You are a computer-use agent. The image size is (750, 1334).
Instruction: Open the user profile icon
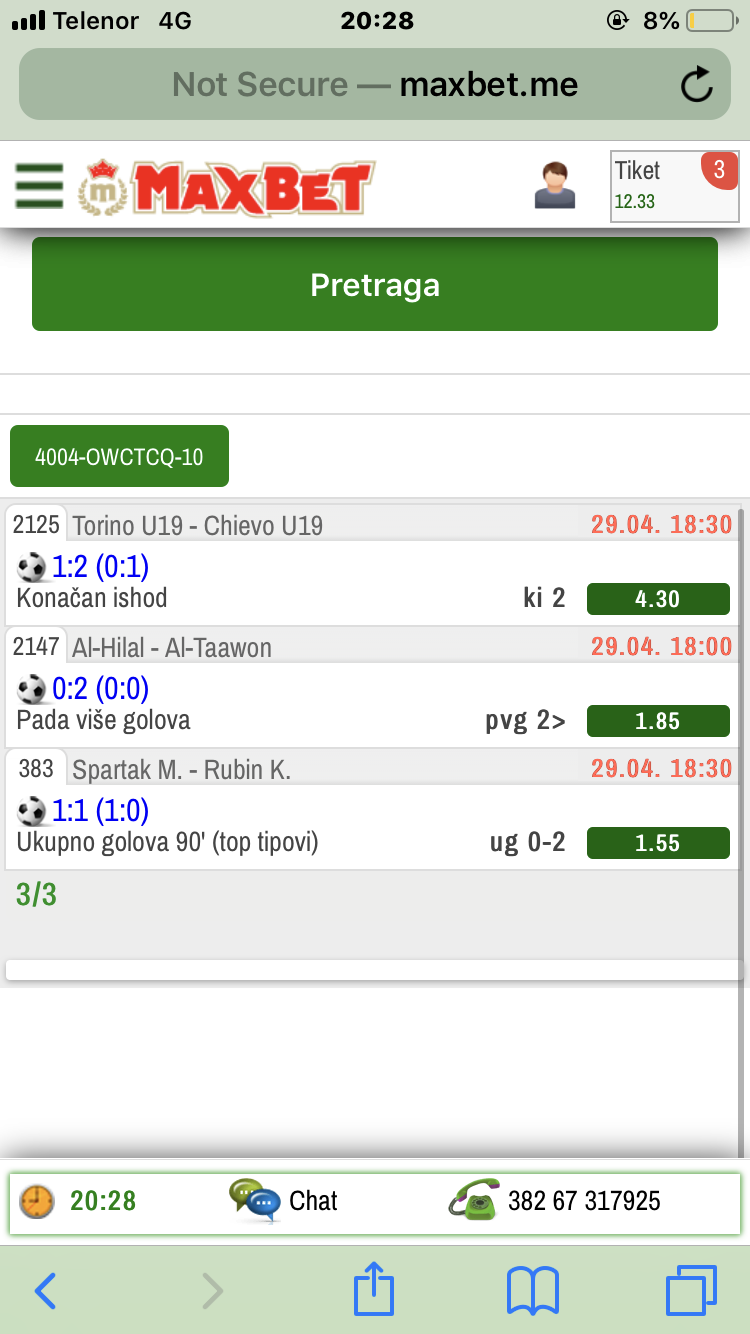(x=555, y=185)
